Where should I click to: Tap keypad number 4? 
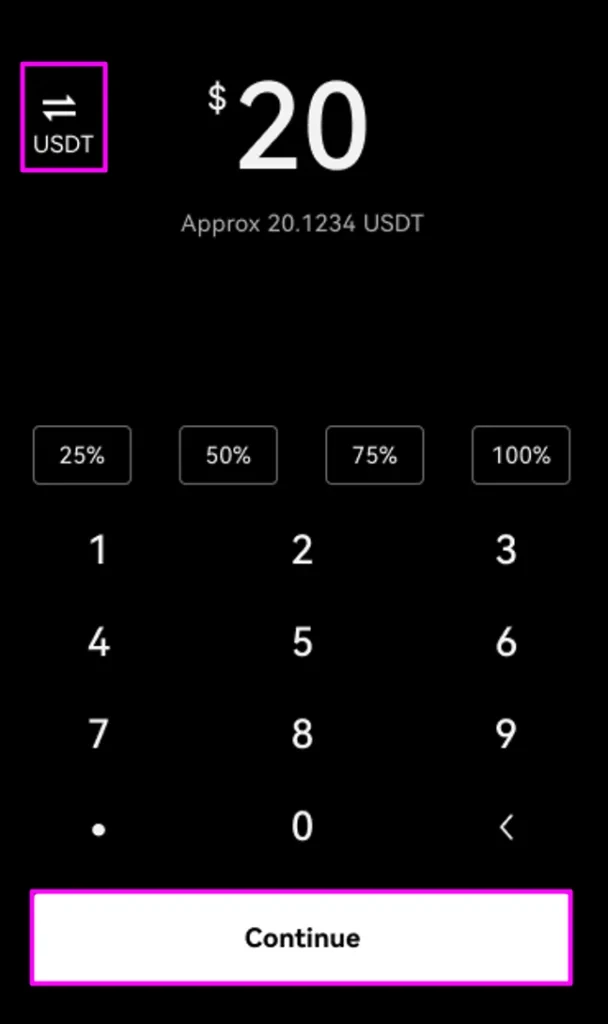98,642
